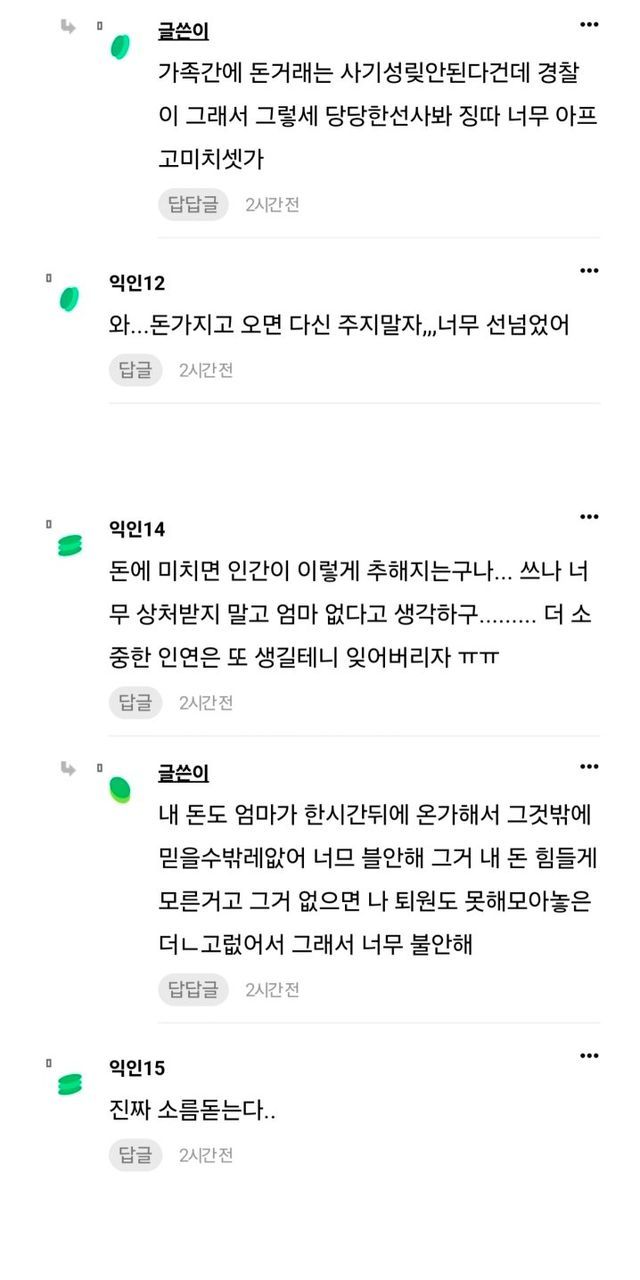Open 글쓴이 link above '내 돈도 엄마가' comment

click(183, 773)
